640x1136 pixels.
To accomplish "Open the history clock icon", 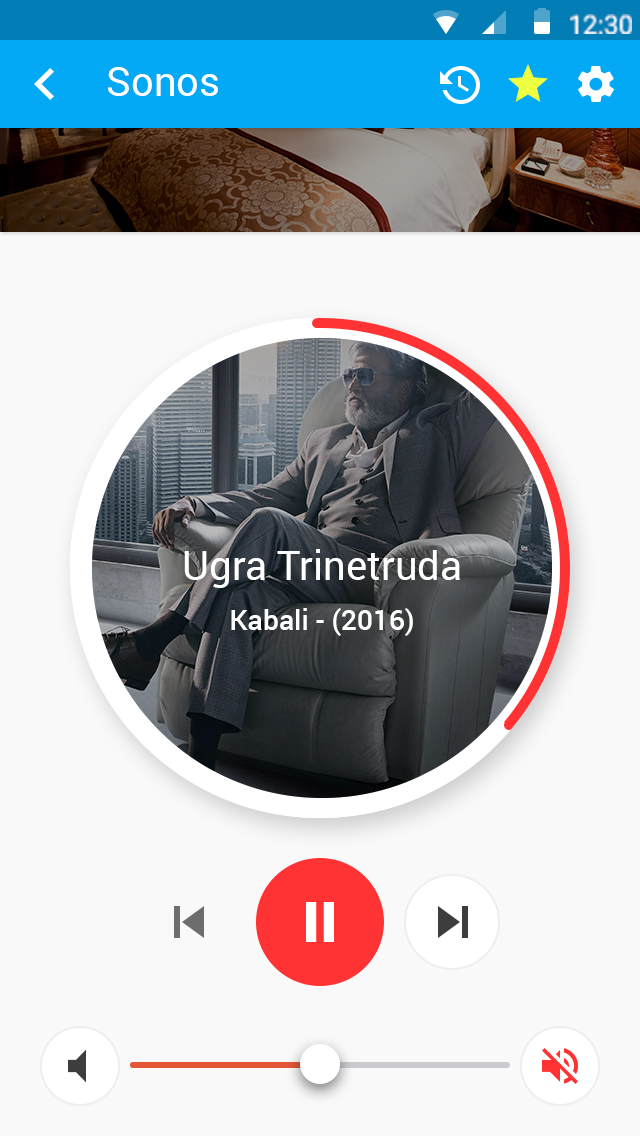I will point(460,85).
